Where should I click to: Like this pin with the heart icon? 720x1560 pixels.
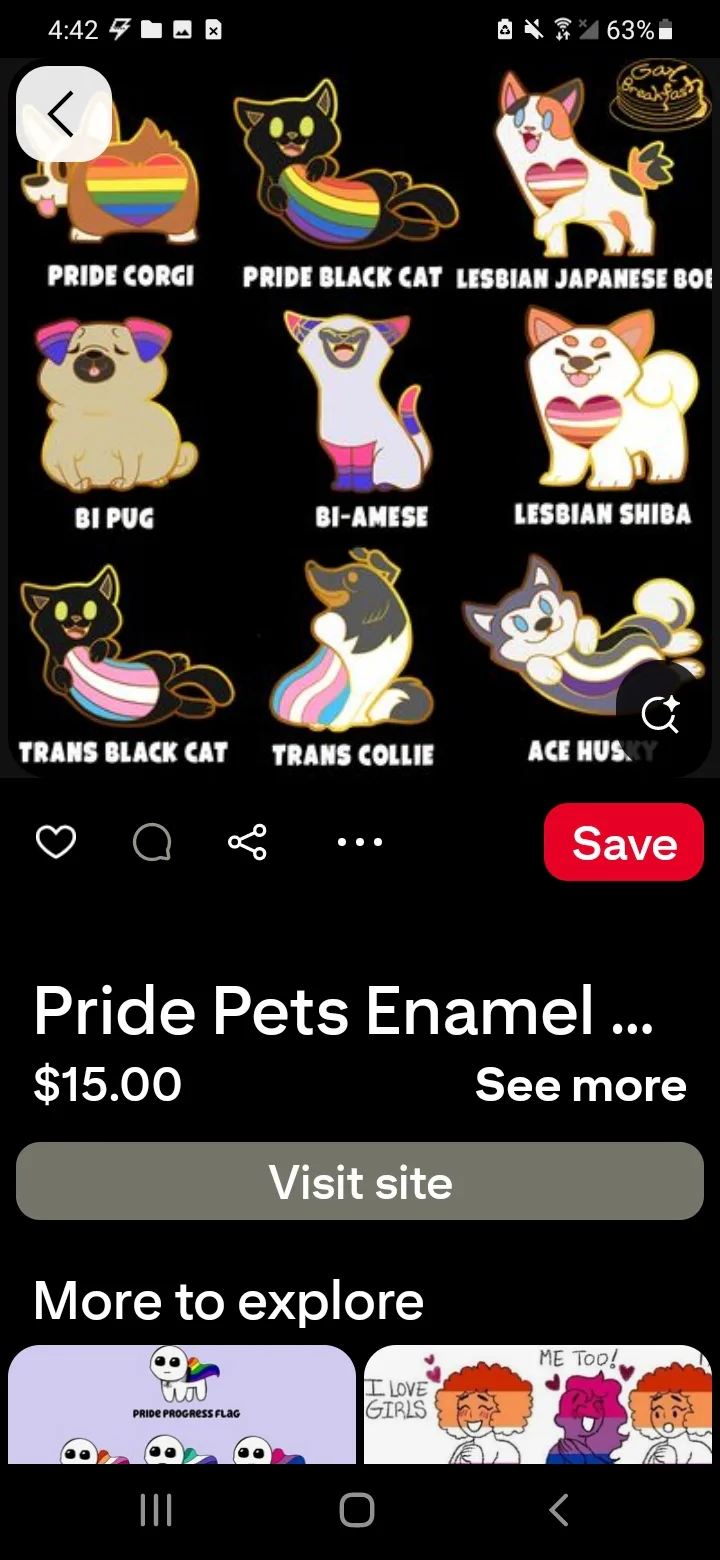point(56,842)
